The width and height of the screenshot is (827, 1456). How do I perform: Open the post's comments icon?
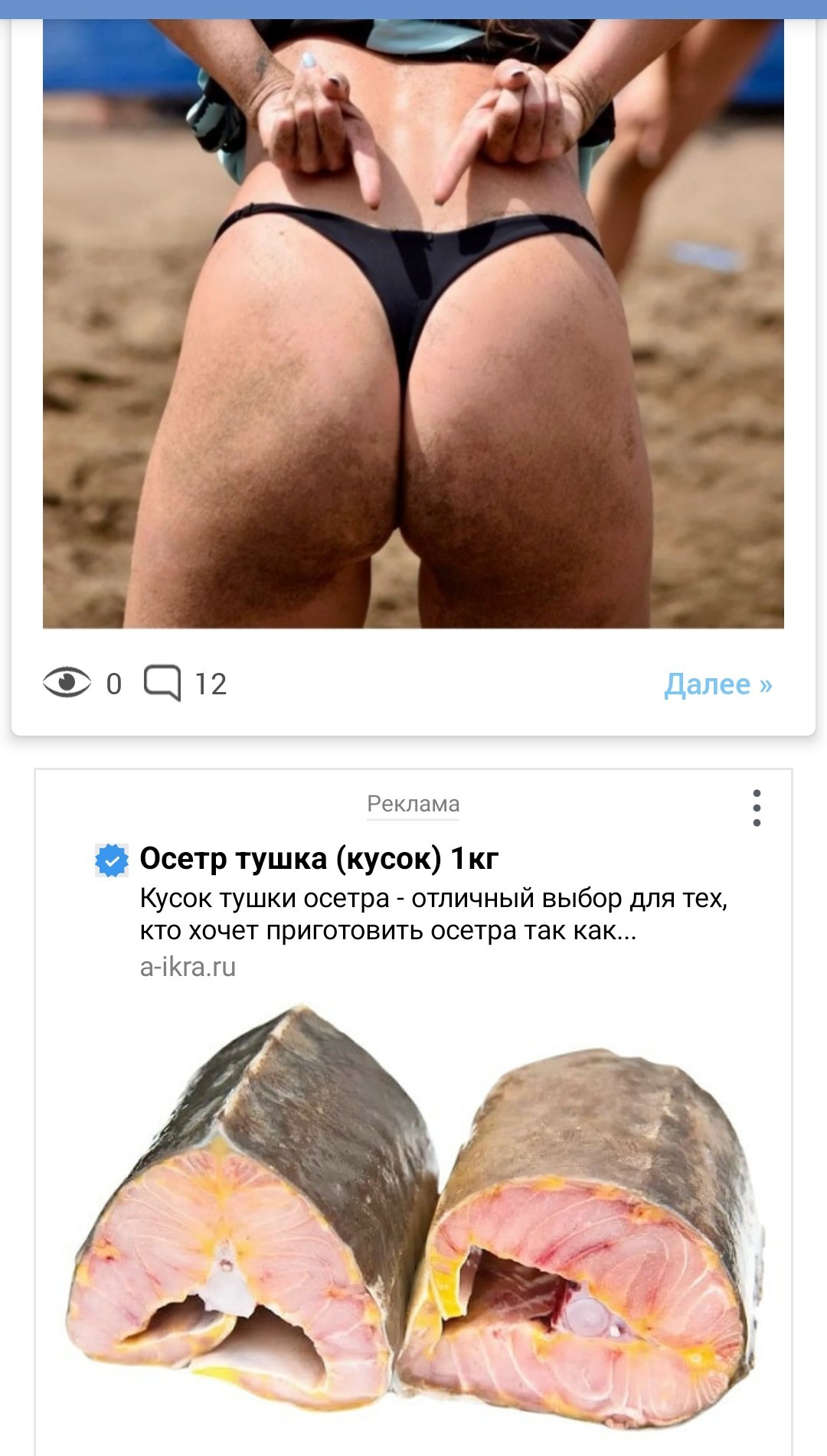162,683
